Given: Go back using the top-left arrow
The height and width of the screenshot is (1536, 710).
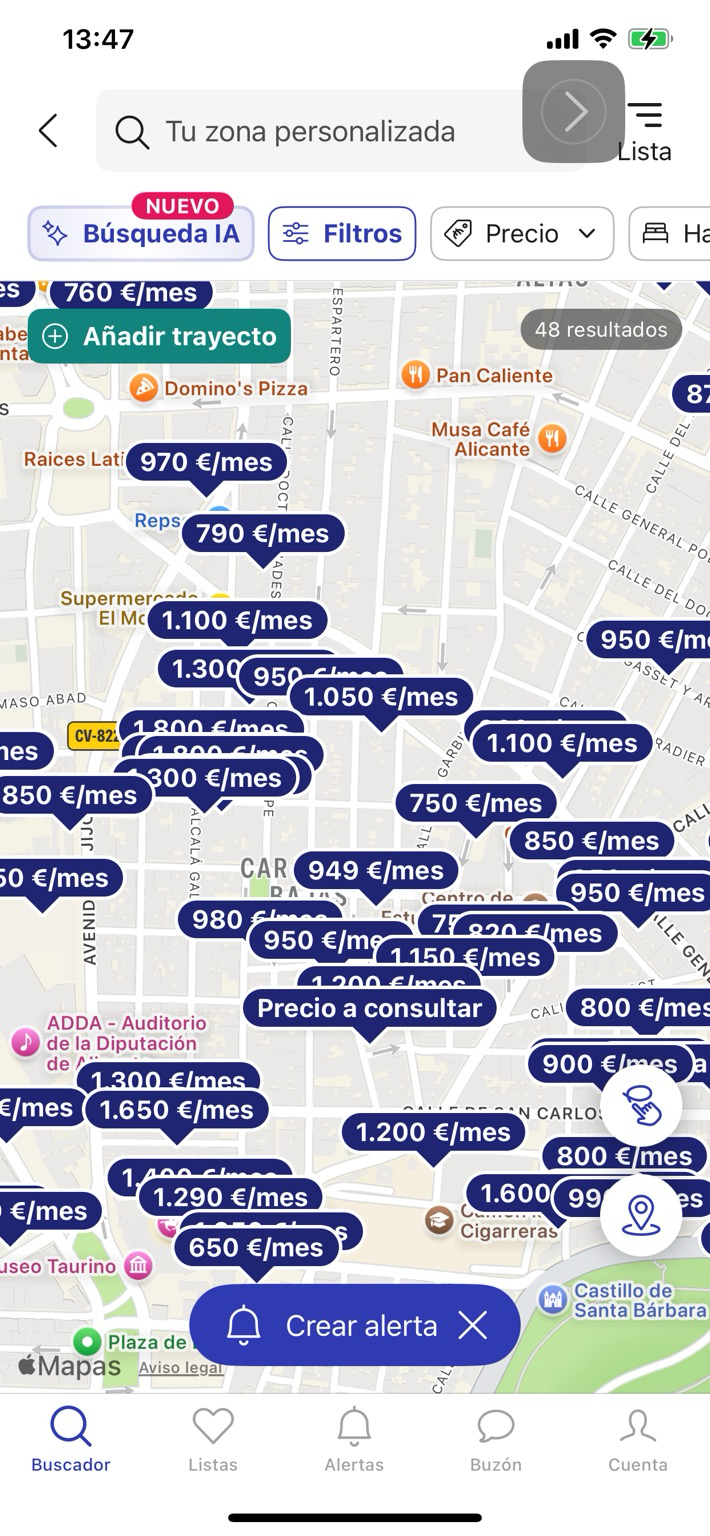Looking at the screenshot, I should point(48,131).
